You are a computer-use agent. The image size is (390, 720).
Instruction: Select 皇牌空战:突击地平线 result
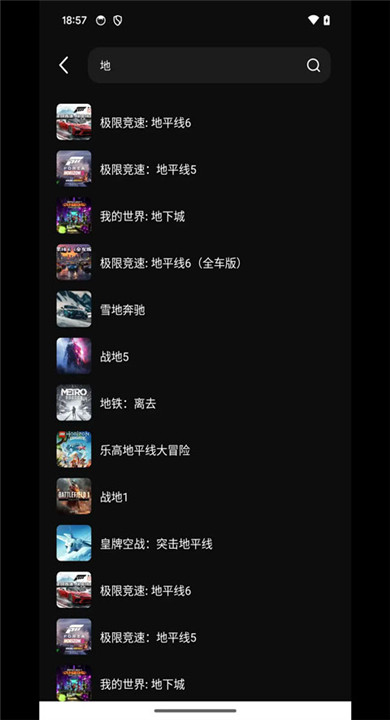point(195,544)
